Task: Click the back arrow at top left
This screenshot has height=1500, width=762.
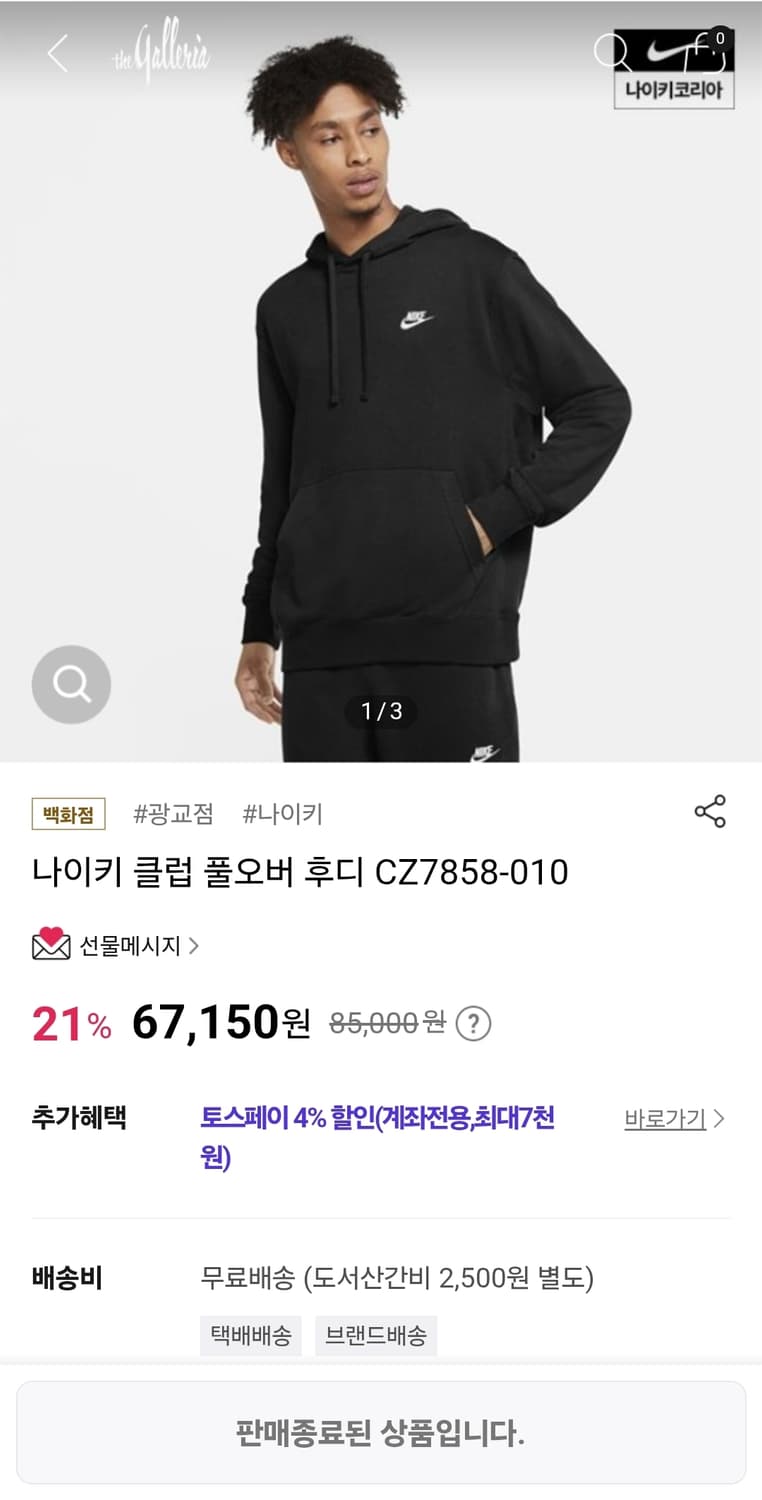Action: [60, 52]
